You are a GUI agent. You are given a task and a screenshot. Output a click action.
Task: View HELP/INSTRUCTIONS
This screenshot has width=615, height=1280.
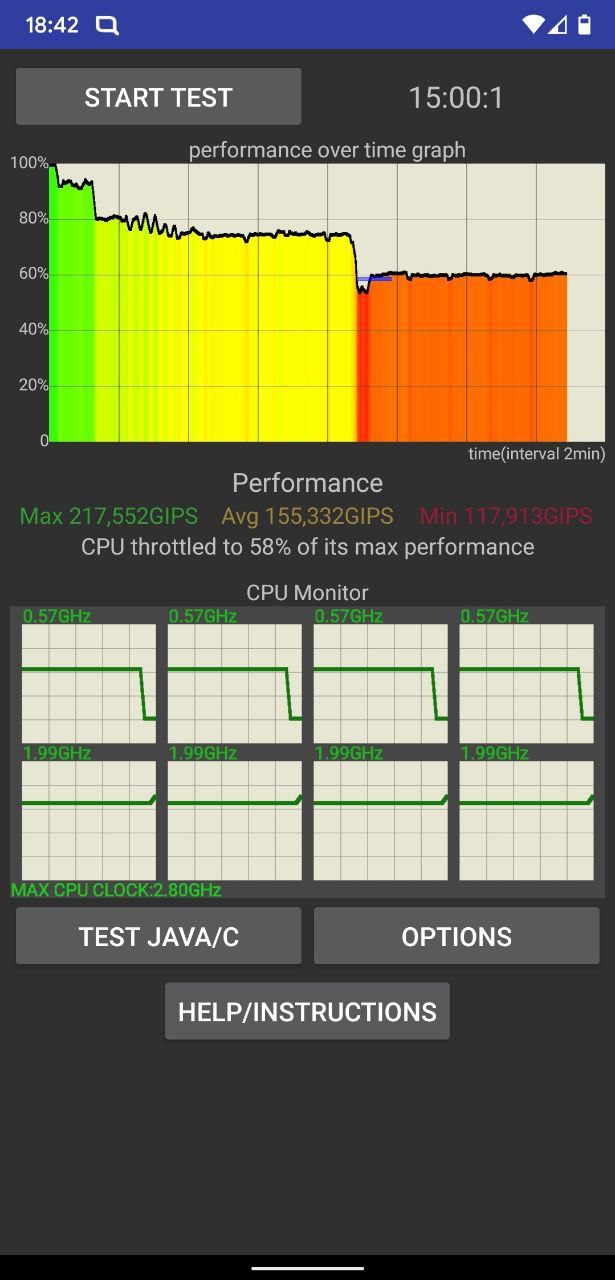307,1011
